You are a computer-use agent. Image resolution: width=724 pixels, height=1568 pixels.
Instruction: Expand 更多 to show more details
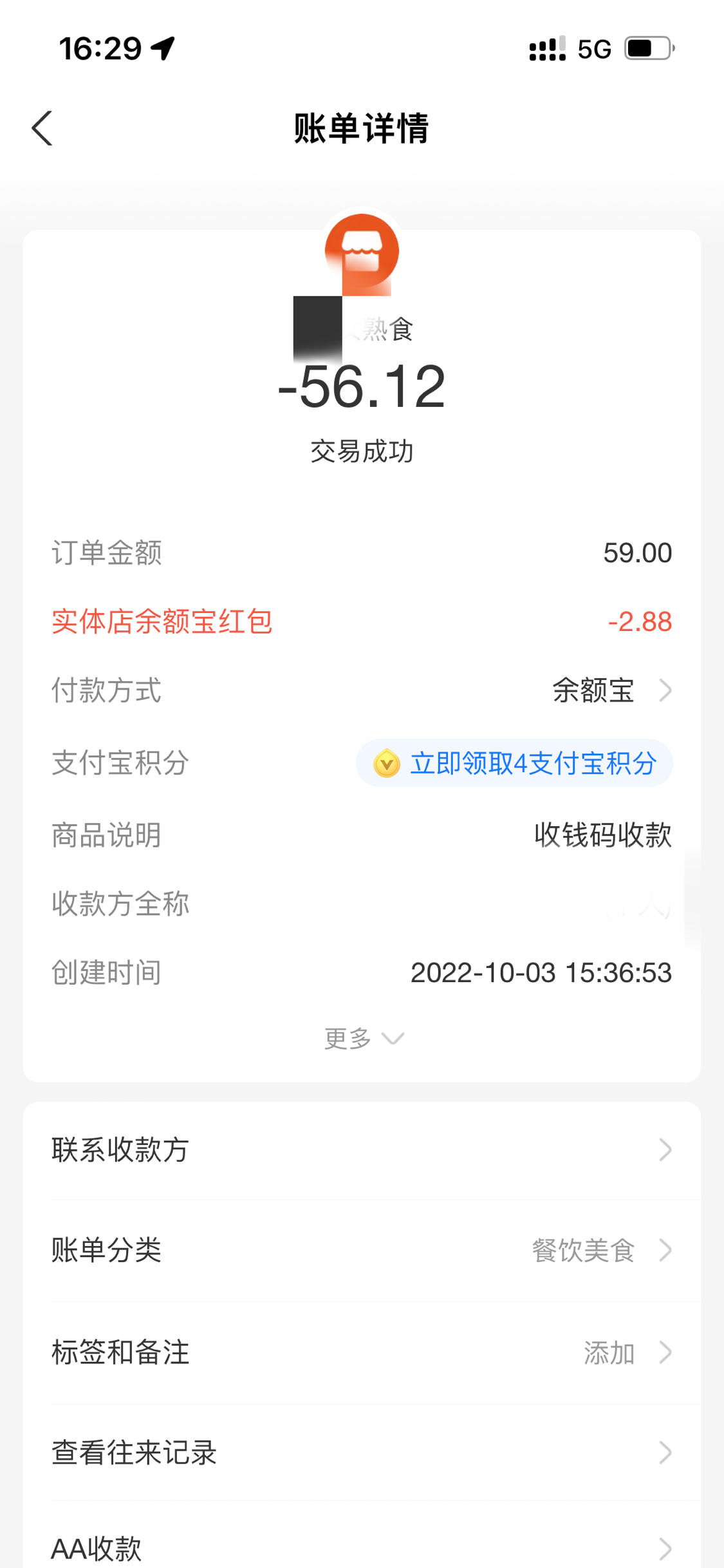[364, 1038]
